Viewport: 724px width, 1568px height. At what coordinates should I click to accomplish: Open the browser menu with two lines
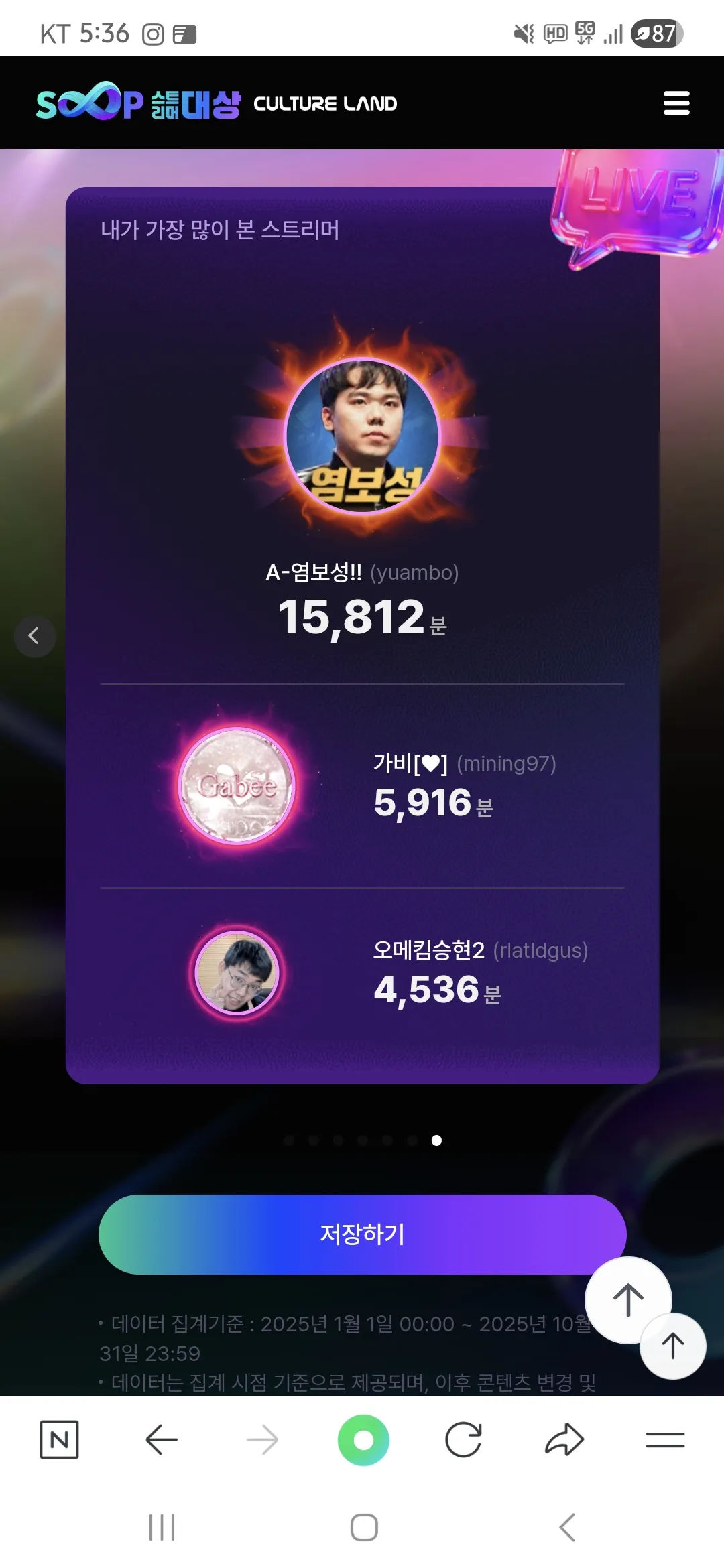[665, 1439]
